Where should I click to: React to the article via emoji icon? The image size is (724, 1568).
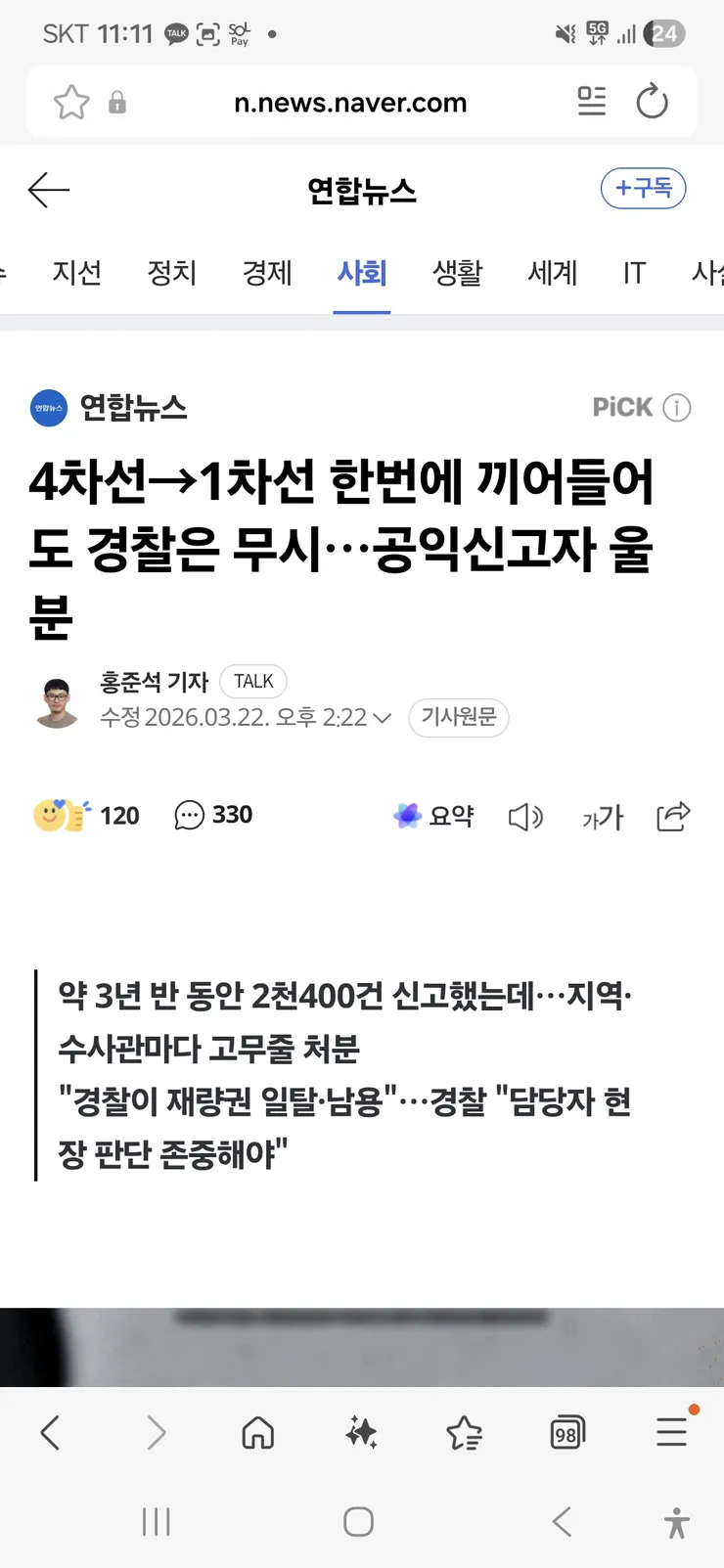click(x=62, y=815)
